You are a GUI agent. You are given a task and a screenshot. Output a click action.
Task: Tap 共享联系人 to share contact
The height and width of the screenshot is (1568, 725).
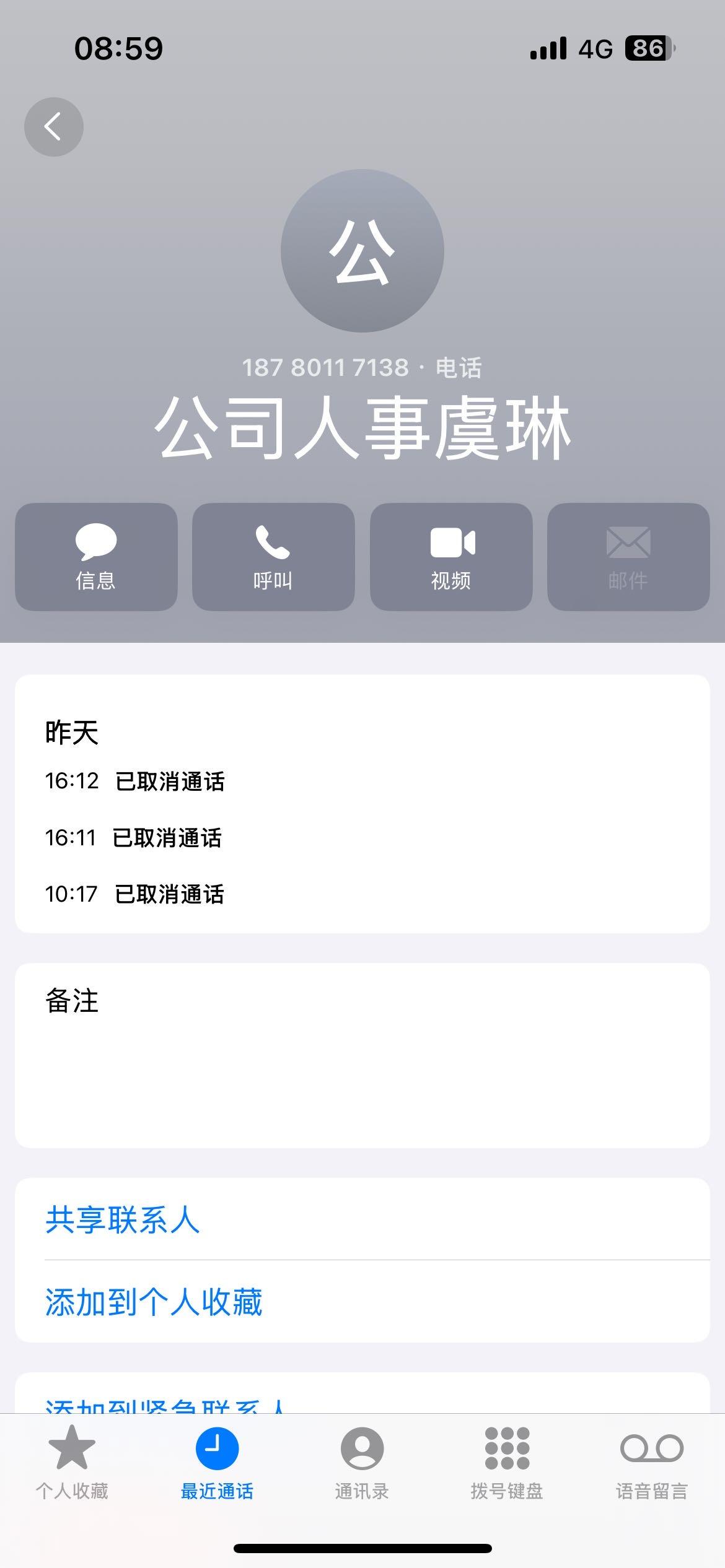(123, 1220)
